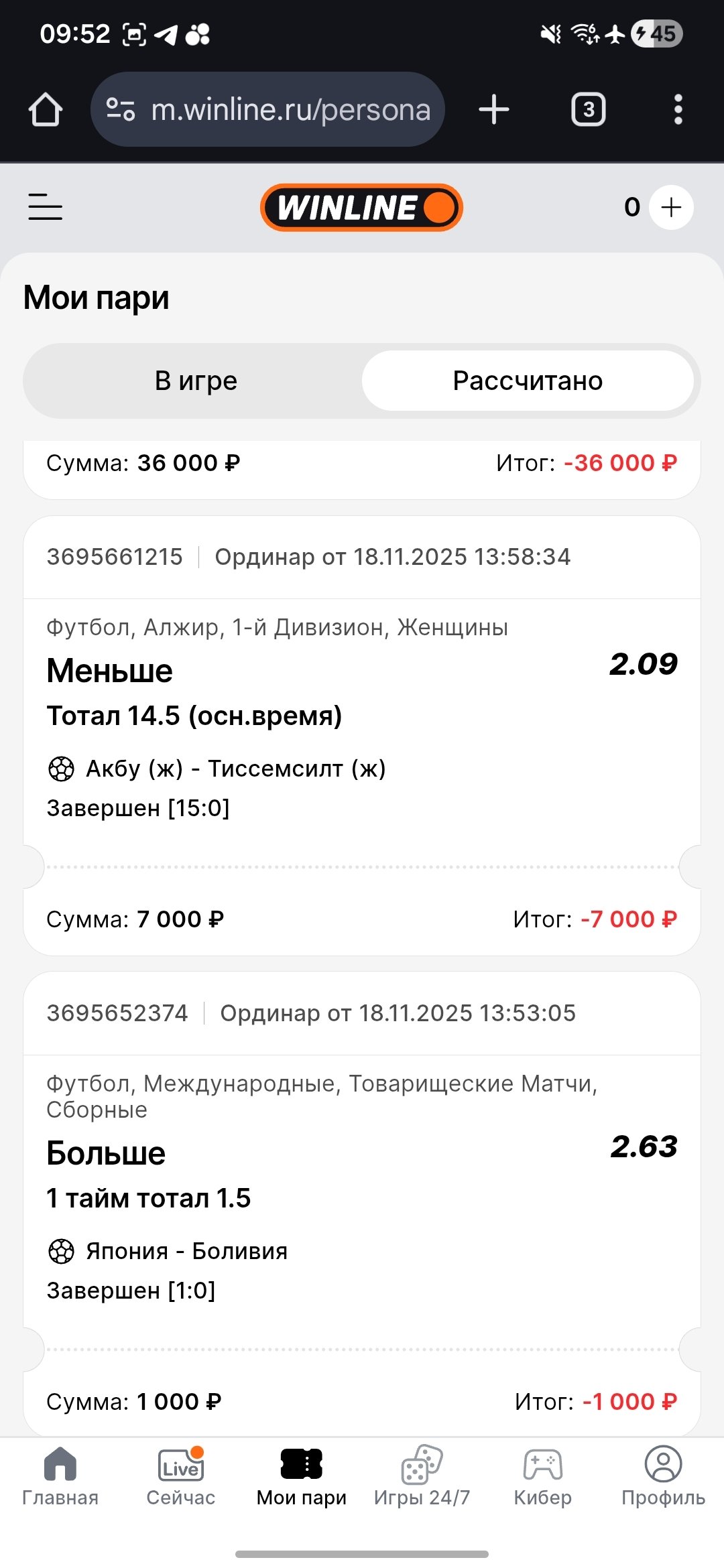
Task: Open the browser overflow menu
Action: tap(678, 109)
